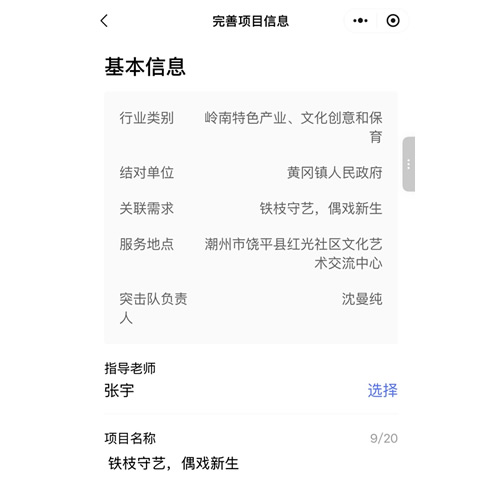
Task: Edit the 项目名称 text field
Action: (x=251, y=463)
